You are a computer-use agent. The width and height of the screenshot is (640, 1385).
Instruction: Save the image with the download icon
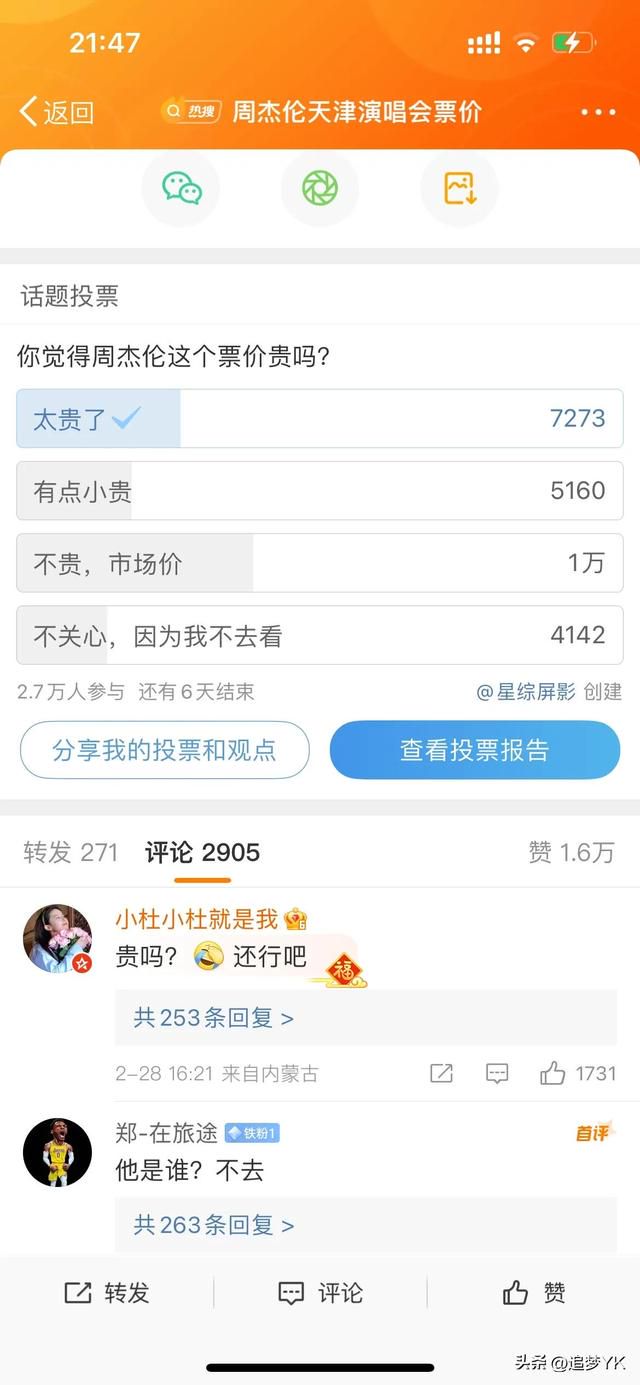tap(459, 188)
